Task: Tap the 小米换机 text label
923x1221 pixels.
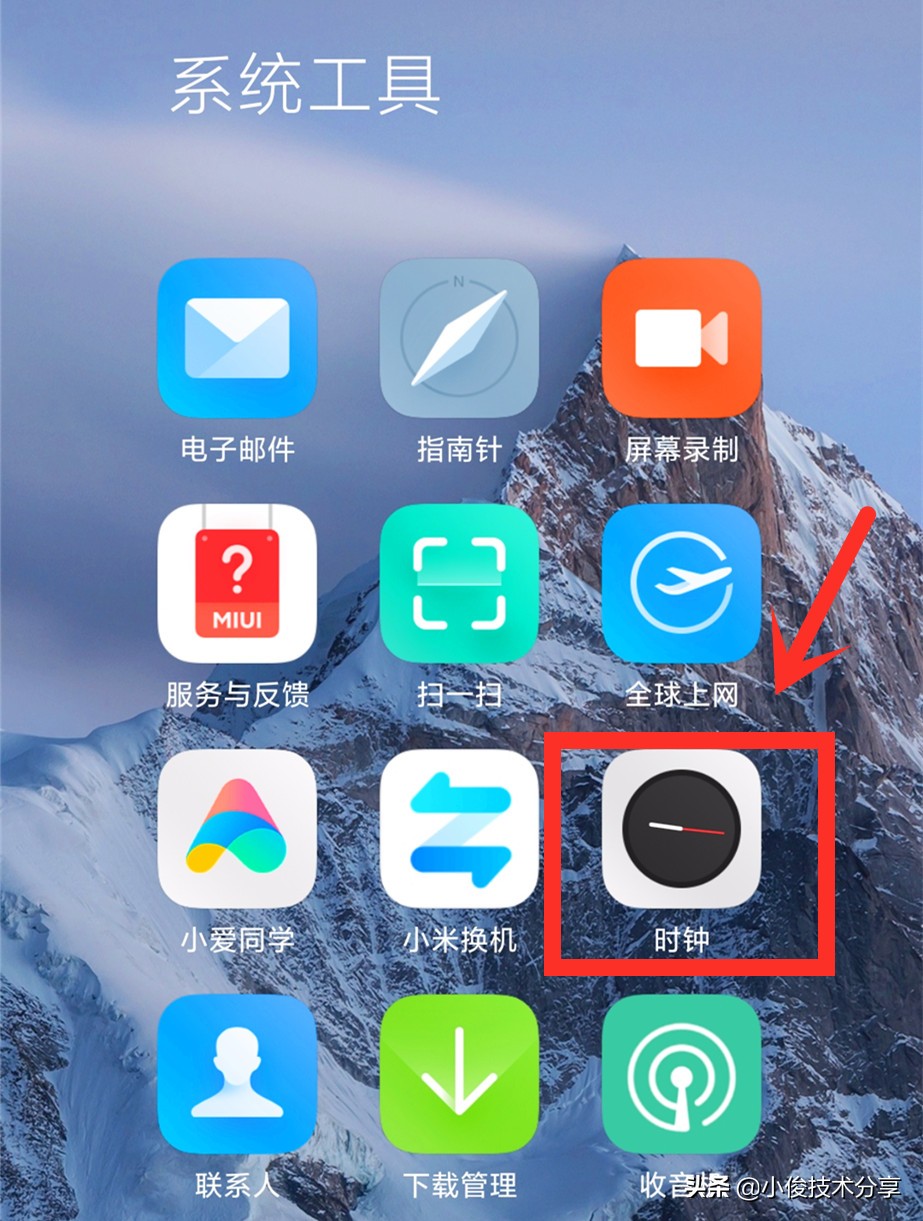Action: pos(459,942)
